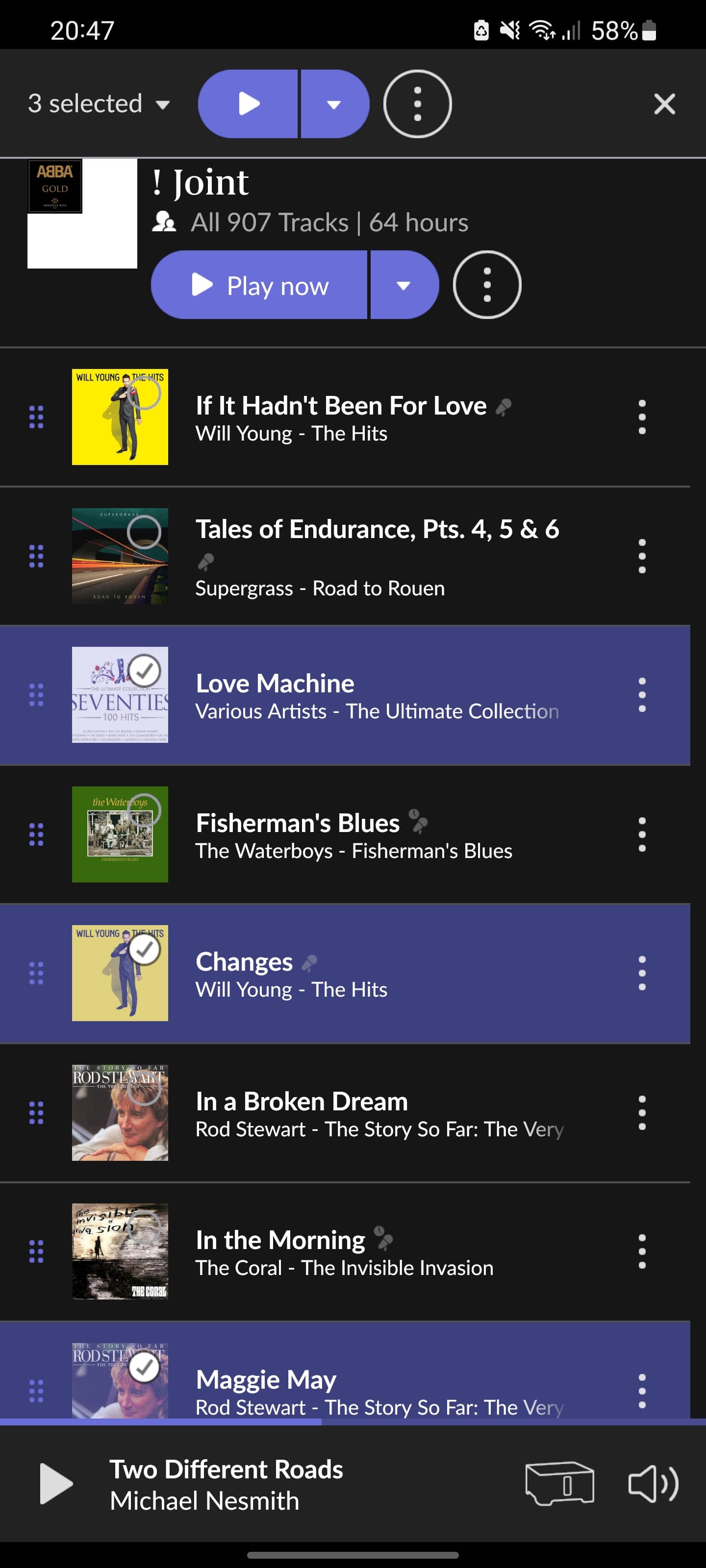This screenshot has height=1568, width=706.
Task: Choose the playback output device
Action: coord(559,1483)
